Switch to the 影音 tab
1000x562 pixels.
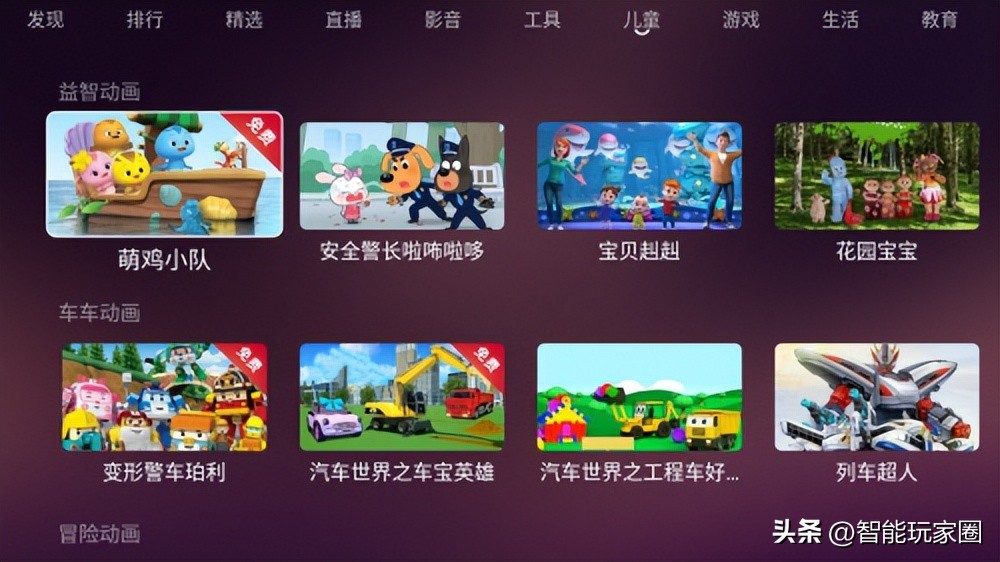click(x=442, y=19)
